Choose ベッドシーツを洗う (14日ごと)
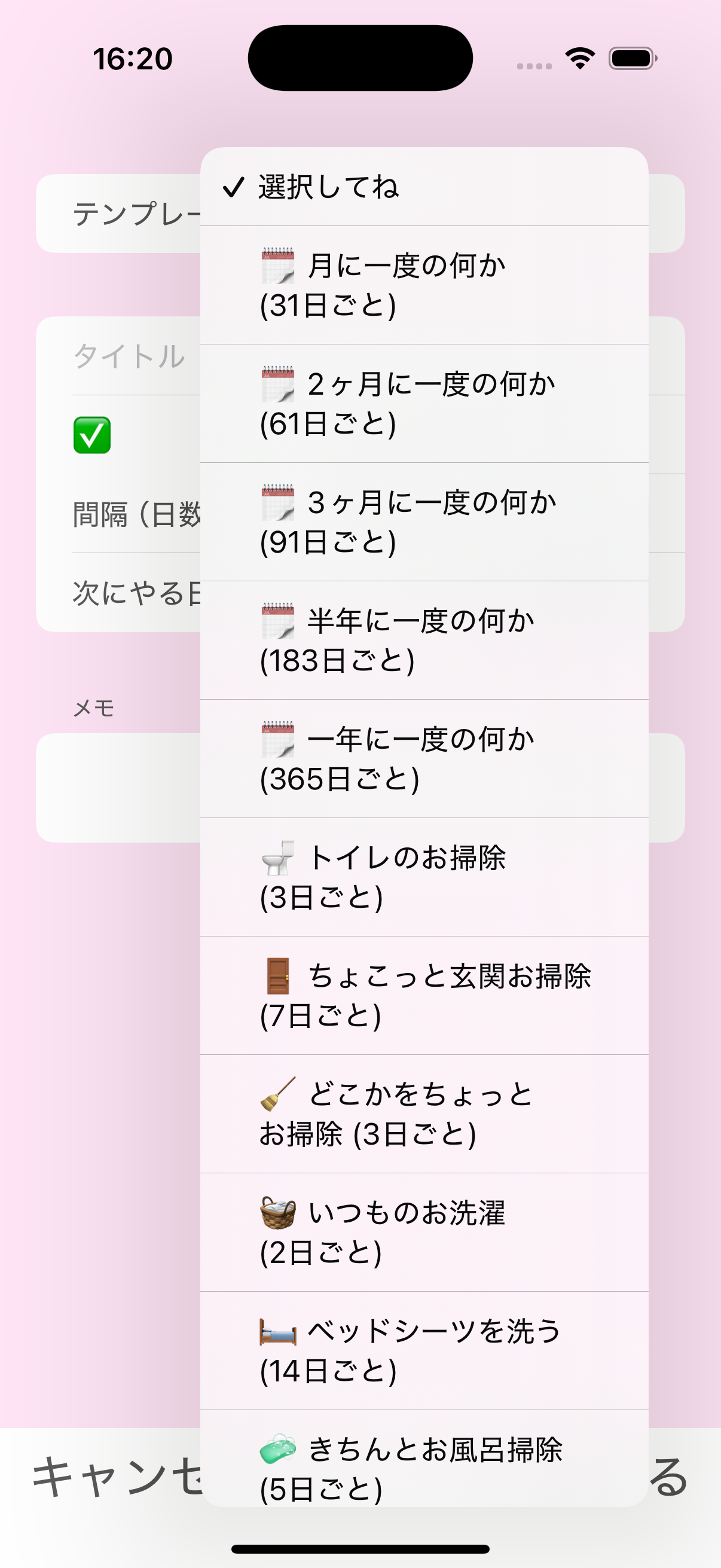Image resolution: width=721 pixels, height=1568 pixels. [x=424, y=1351]
